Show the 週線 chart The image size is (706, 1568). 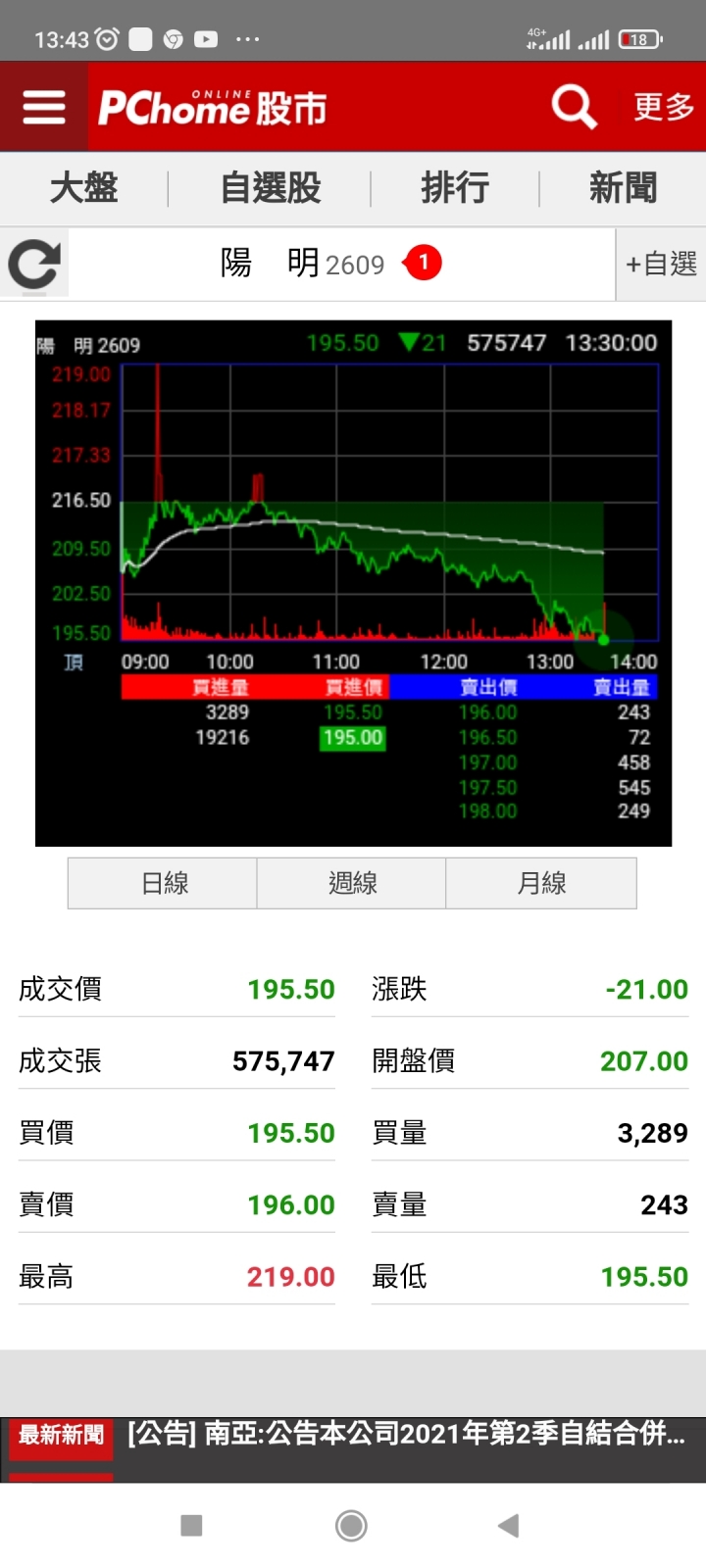click(352, 883)
